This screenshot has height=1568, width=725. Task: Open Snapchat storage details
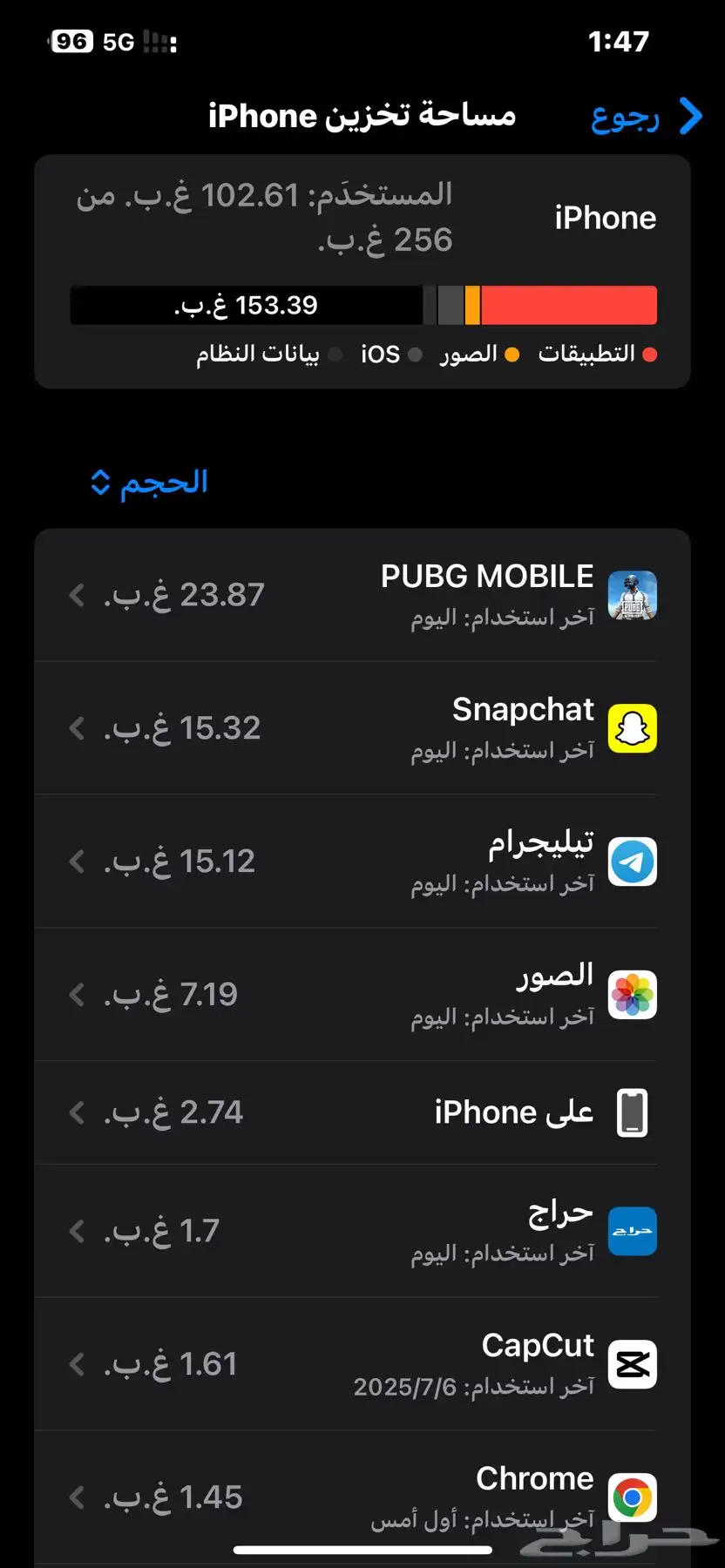[362, 728]
